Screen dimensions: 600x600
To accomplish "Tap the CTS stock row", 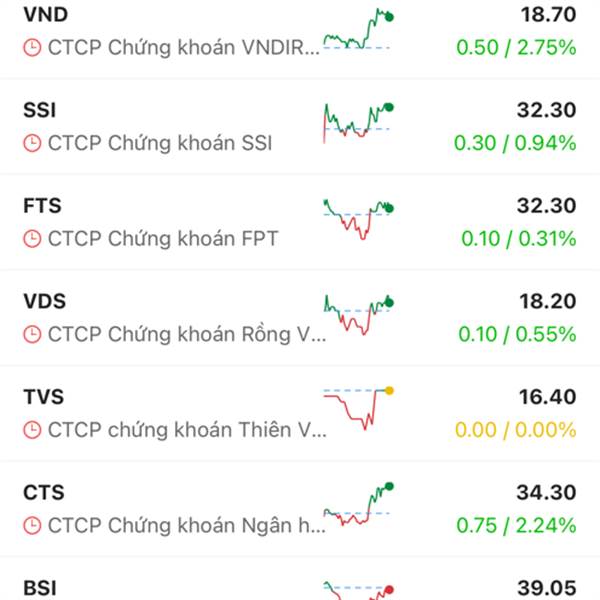I will point(300,509).
